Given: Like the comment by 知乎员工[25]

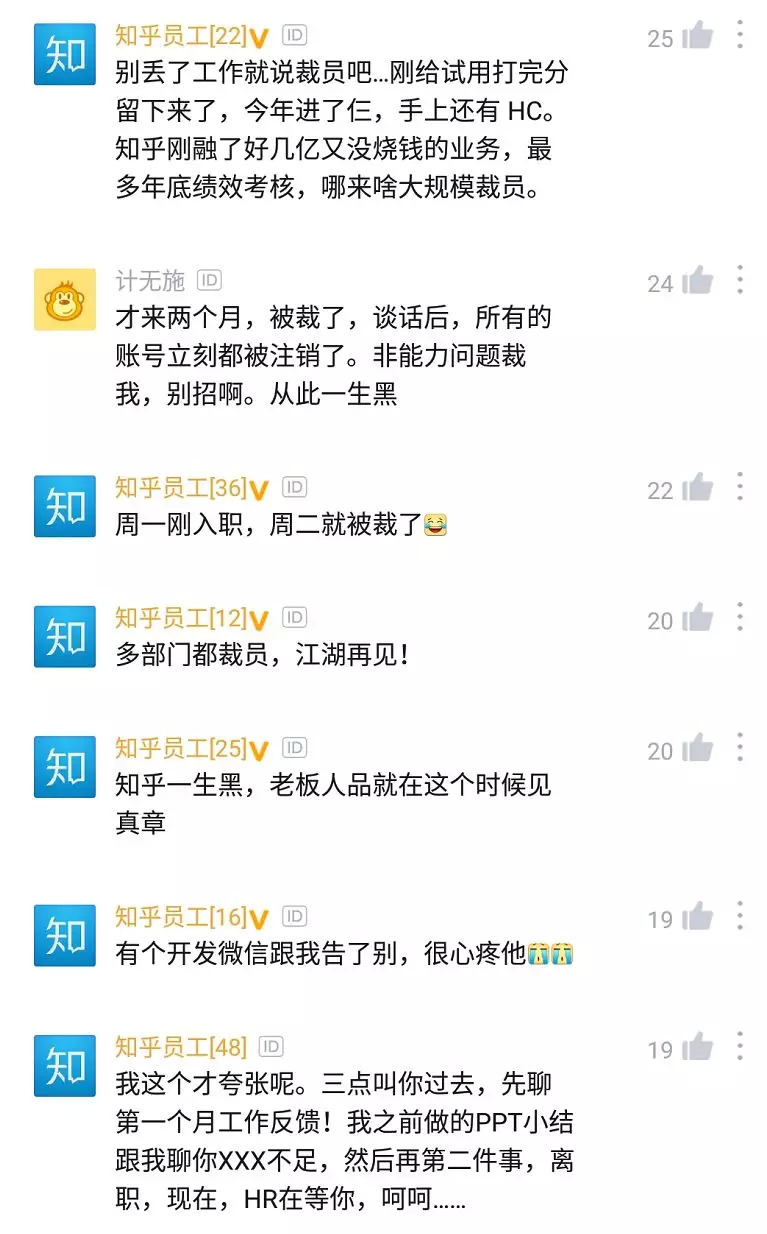Looking at the screenshot, I should coord(697,748).
